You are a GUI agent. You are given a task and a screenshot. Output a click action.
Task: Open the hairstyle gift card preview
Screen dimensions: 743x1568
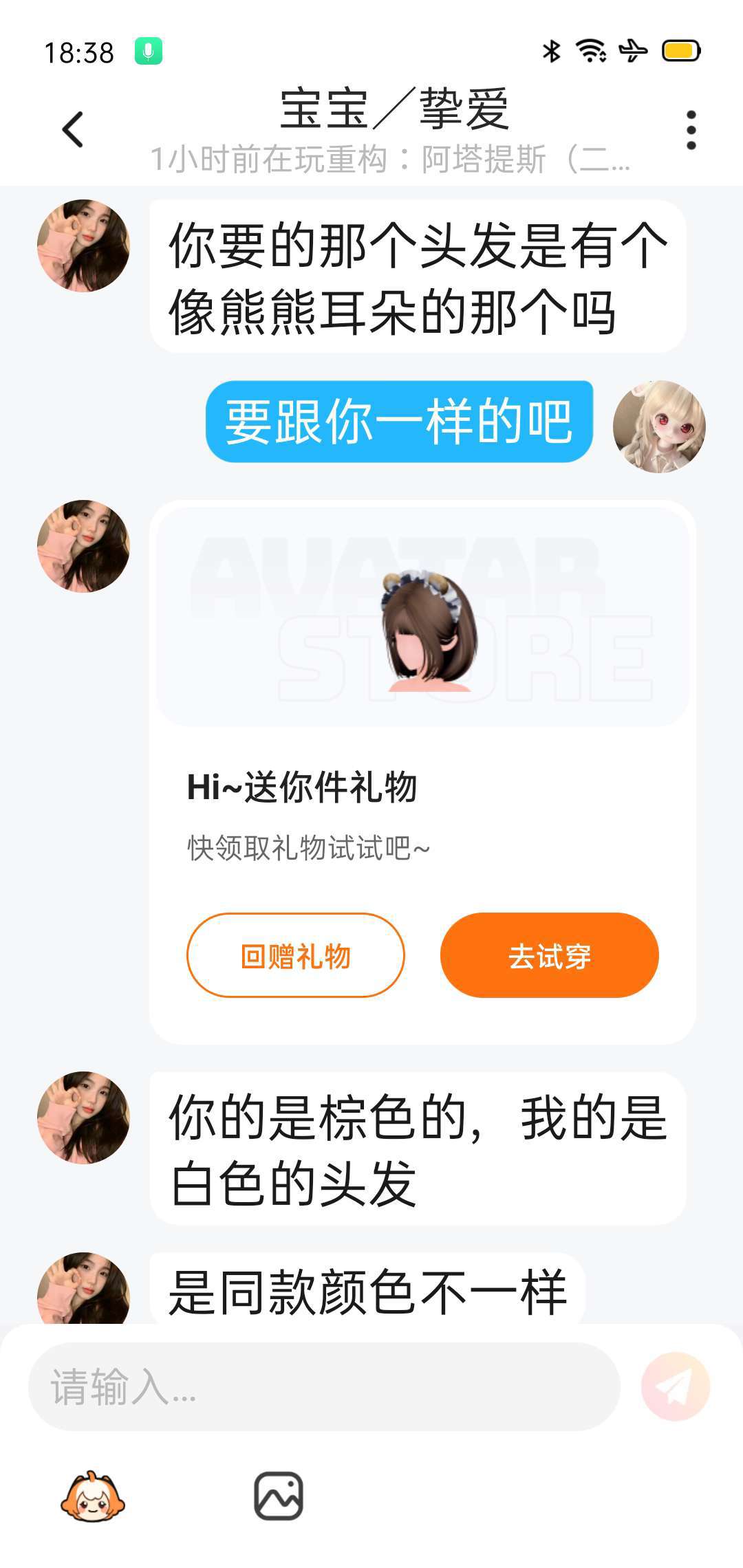[x=422, y=617]
